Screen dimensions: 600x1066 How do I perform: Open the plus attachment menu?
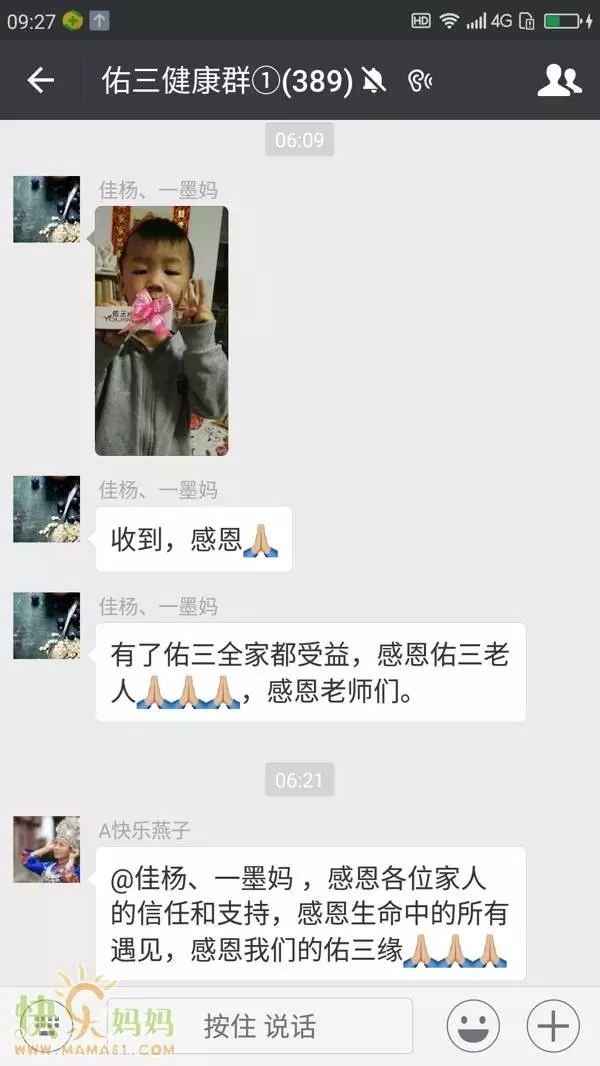tap(553, 1026)
